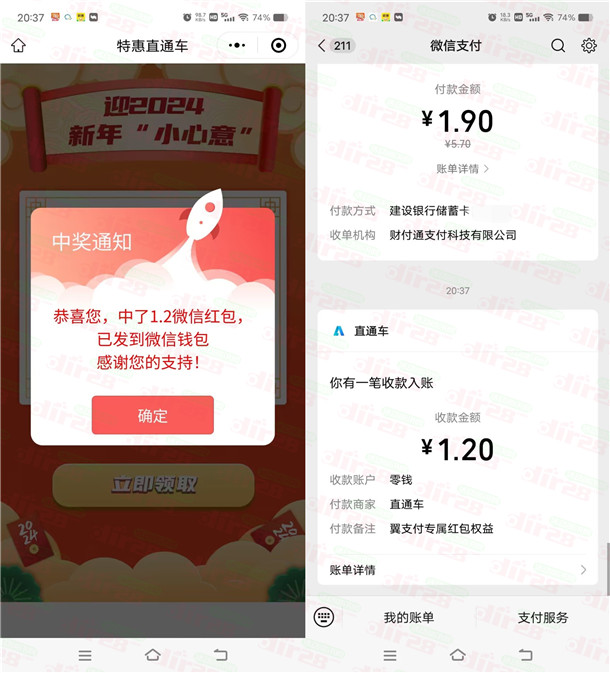Open the 我的账单 menu

[x=409, y=617]
